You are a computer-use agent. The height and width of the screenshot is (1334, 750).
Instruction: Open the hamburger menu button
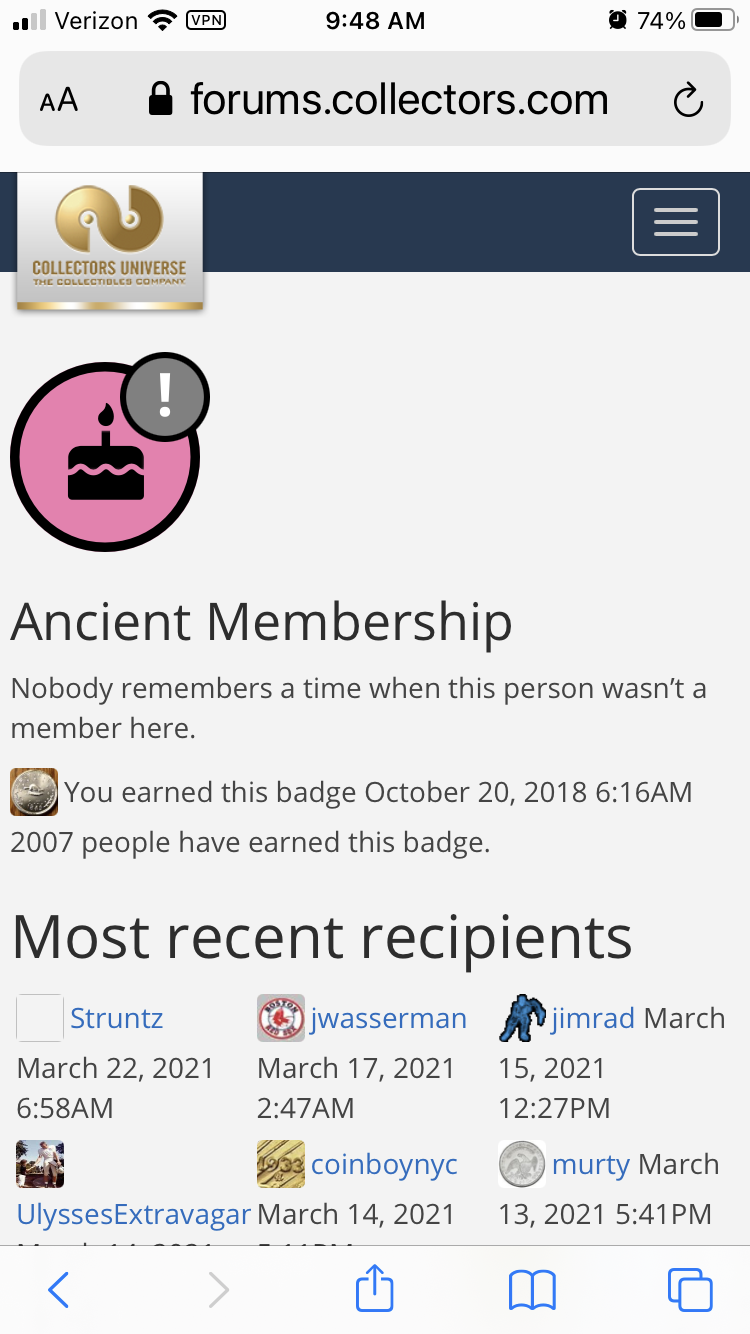(x=675, y=222)
